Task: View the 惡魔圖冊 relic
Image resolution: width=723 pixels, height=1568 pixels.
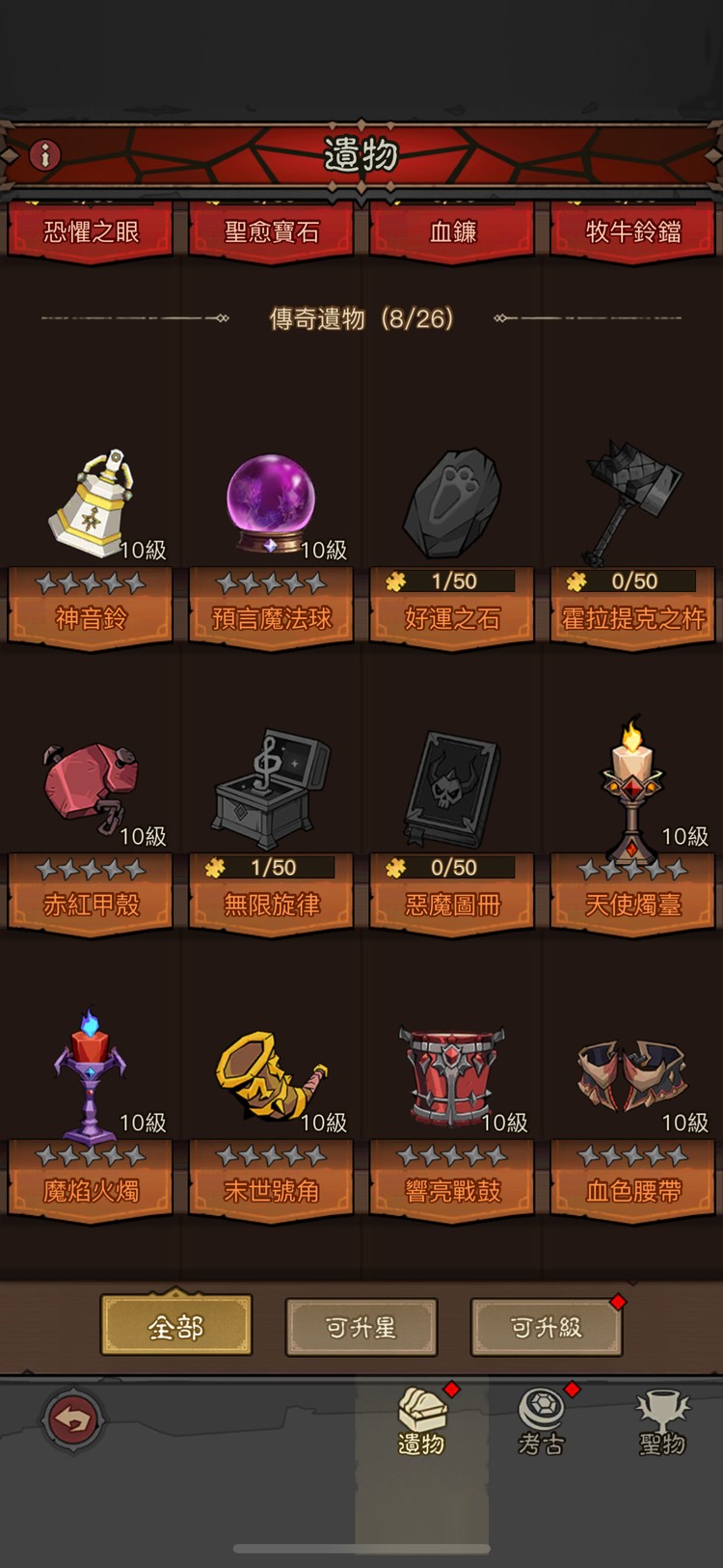Action: click(452, 791)
